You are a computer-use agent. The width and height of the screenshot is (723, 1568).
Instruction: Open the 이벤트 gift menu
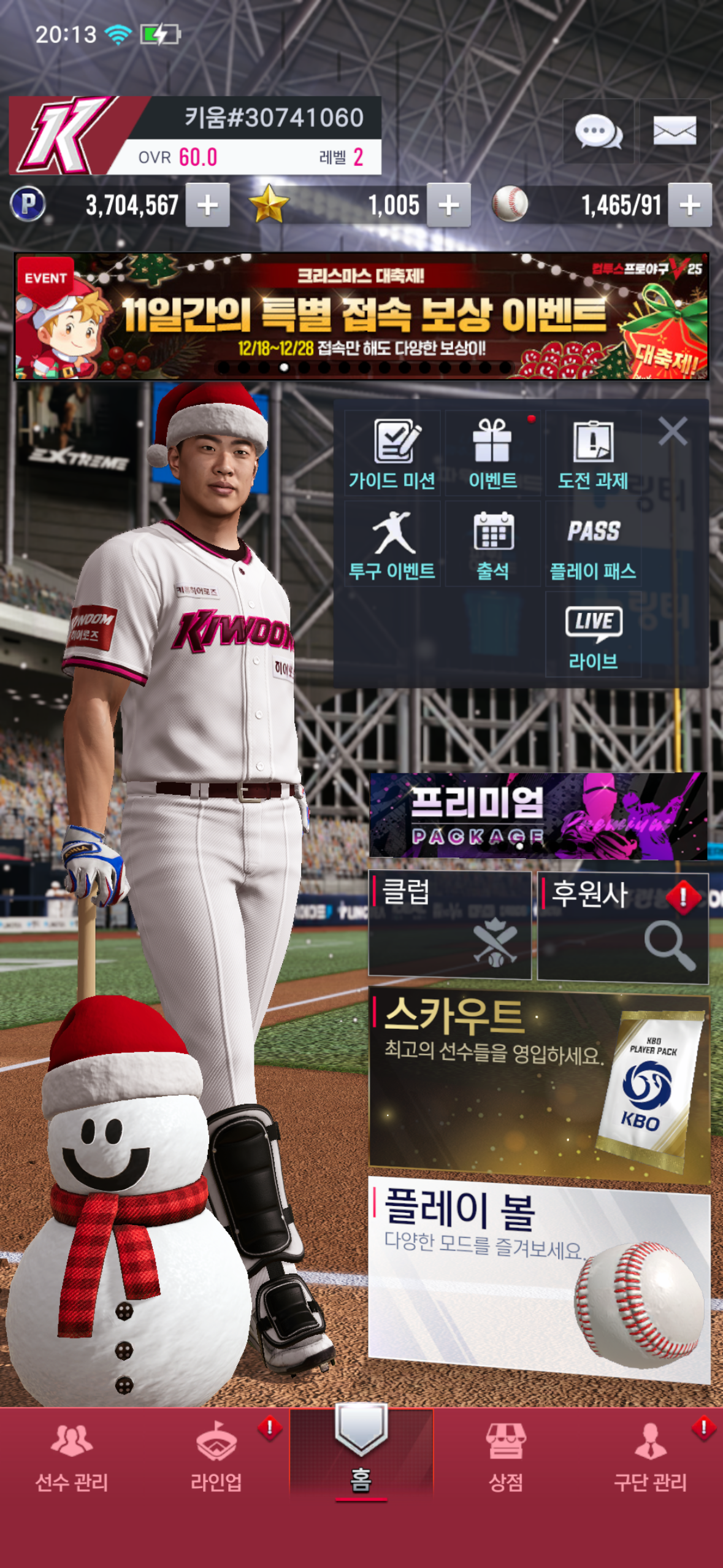(x=492, y=454)
